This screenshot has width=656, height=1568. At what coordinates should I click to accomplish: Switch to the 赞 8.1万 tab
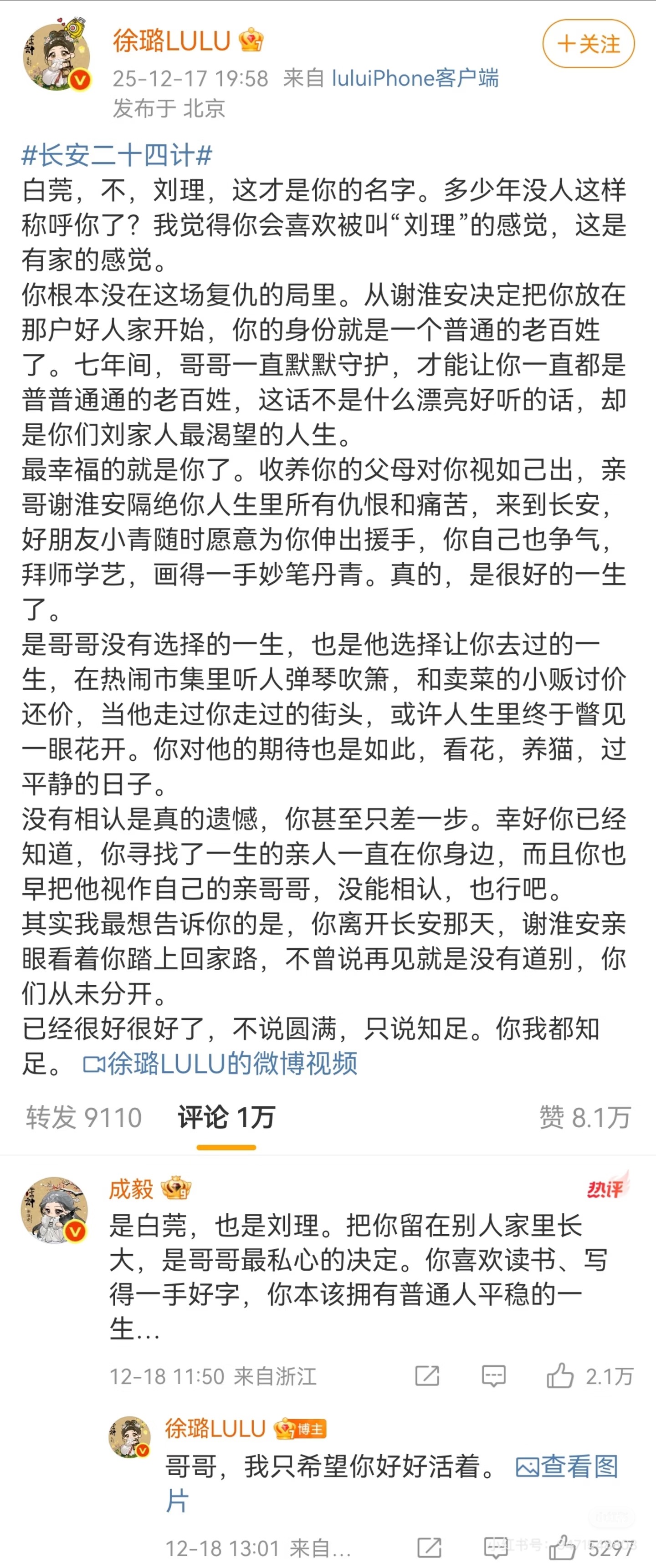pyautogui.click(x=585, y=1117)
